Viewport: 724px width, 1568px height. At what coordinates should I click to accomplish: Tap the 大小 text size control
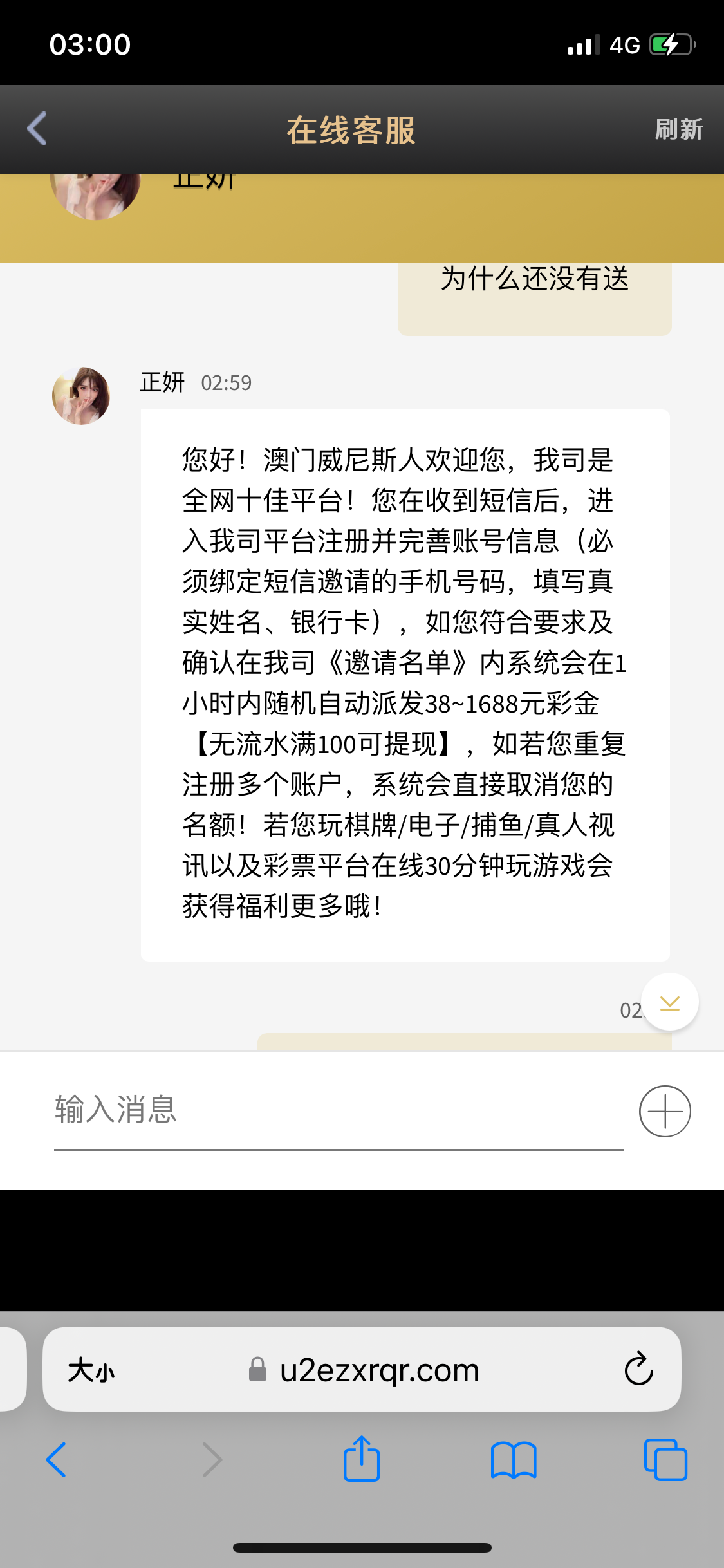click(90, 1369)
